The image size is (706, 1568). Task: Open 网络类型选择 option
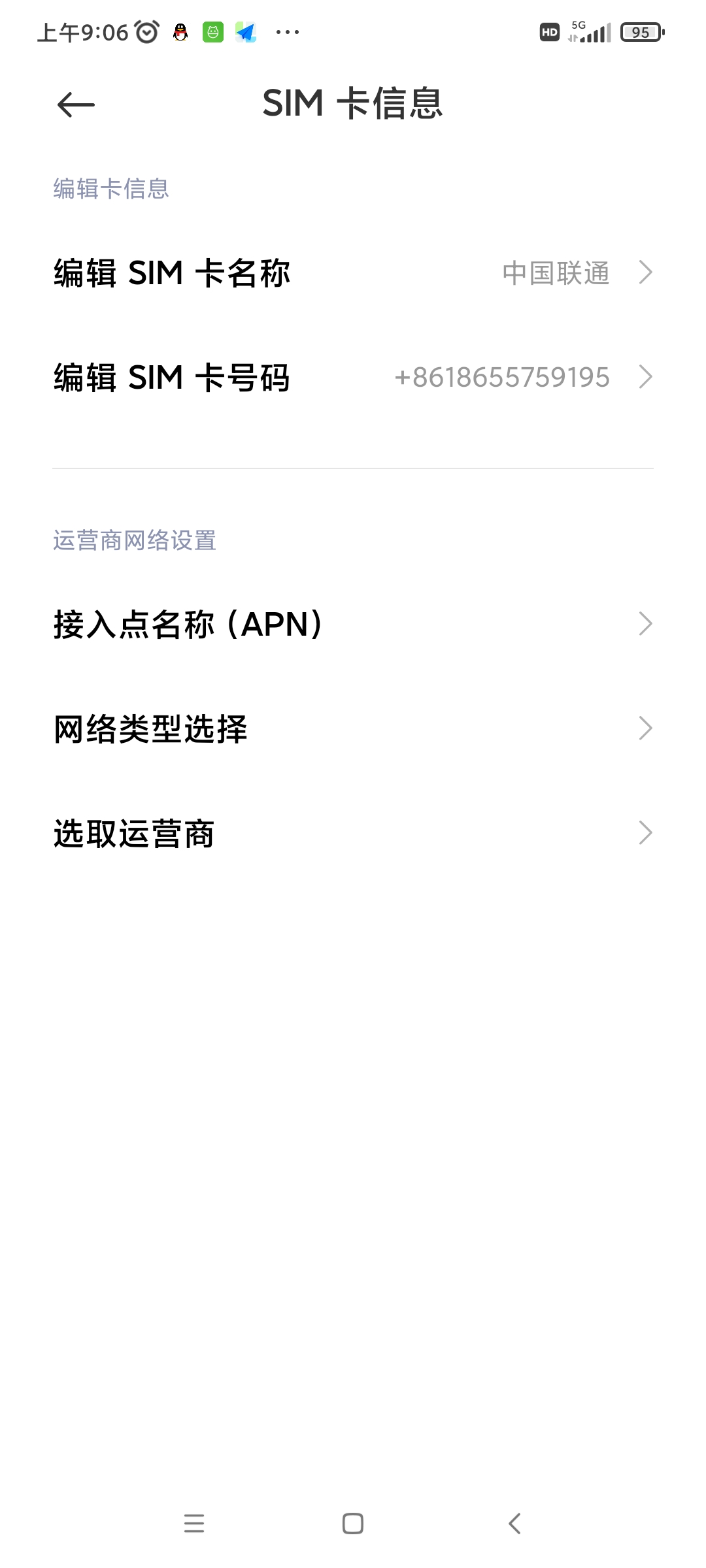[x=353, y=728]
